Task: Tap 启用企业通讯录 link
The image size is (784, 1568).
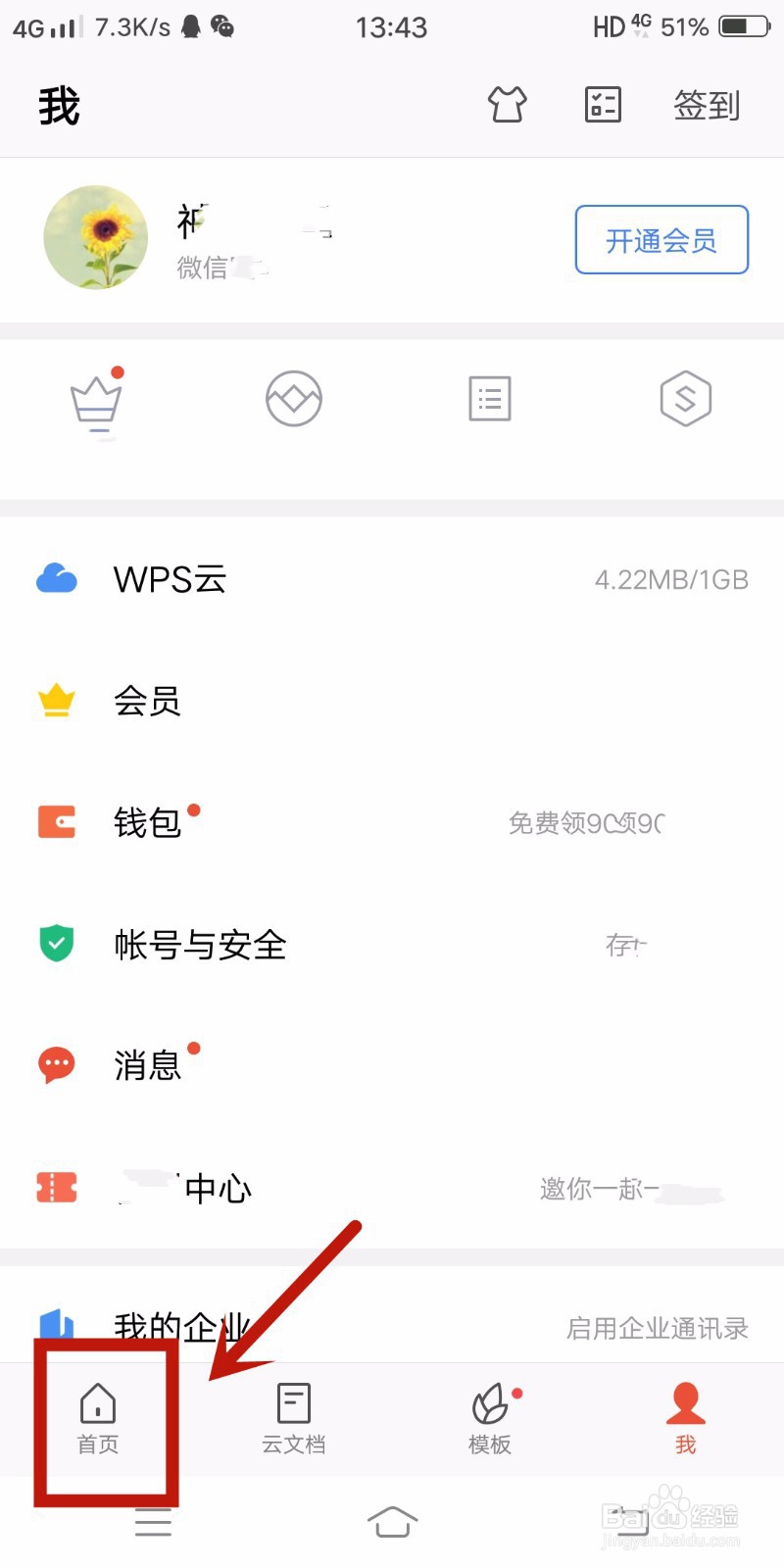Action: tap(659, 1328)
